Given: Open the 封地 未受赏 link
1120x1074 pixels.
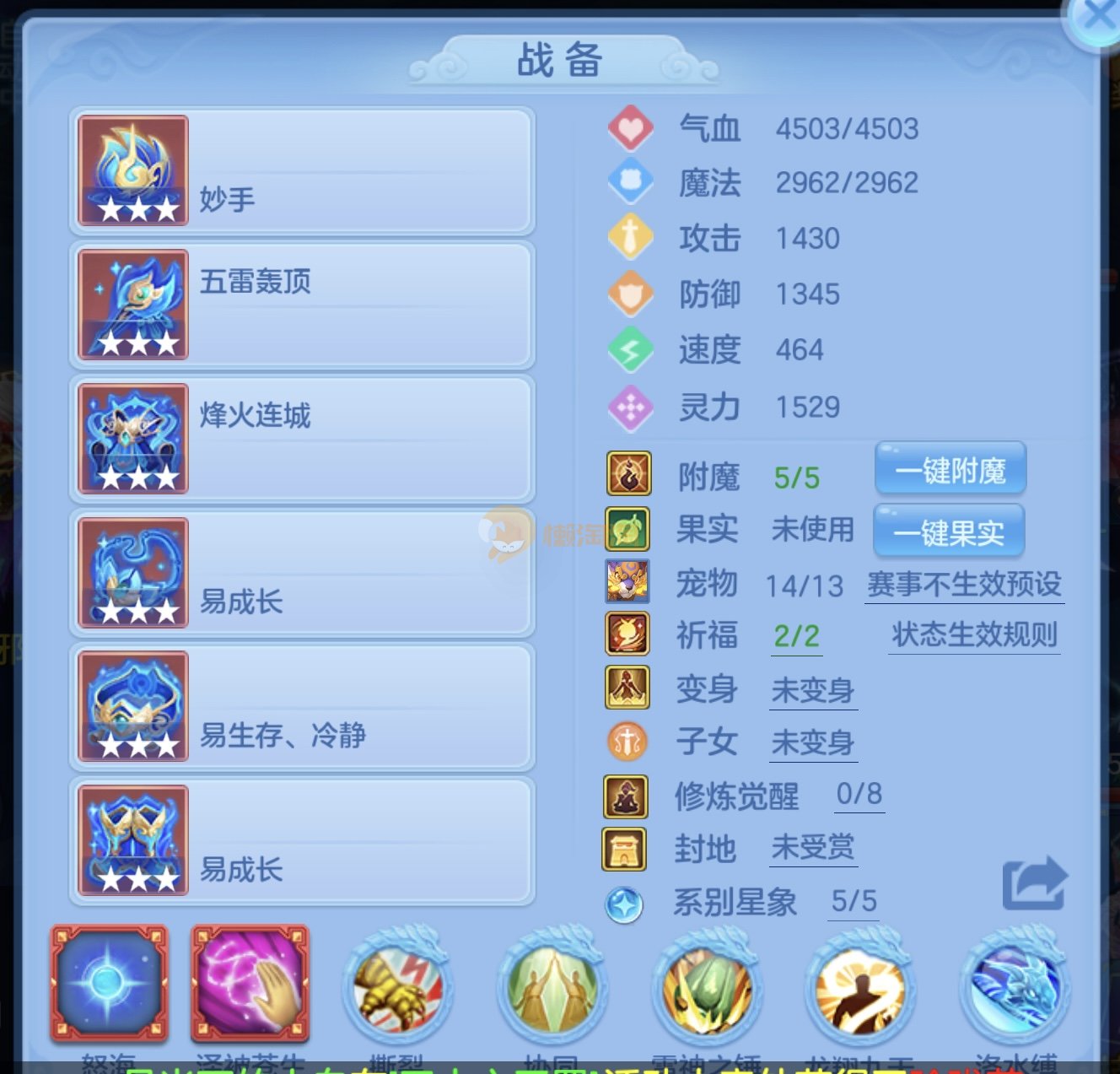Looking at the screenshot, I should [813, 847].
